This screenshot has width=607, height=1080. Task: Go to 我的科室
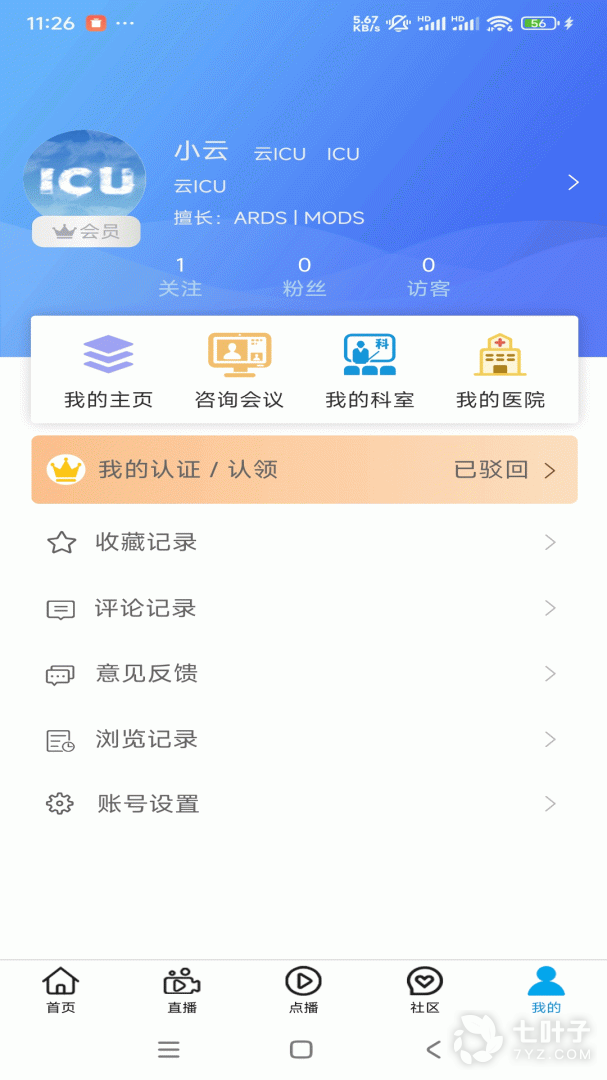pyautogui.click(x=369, y=372)
